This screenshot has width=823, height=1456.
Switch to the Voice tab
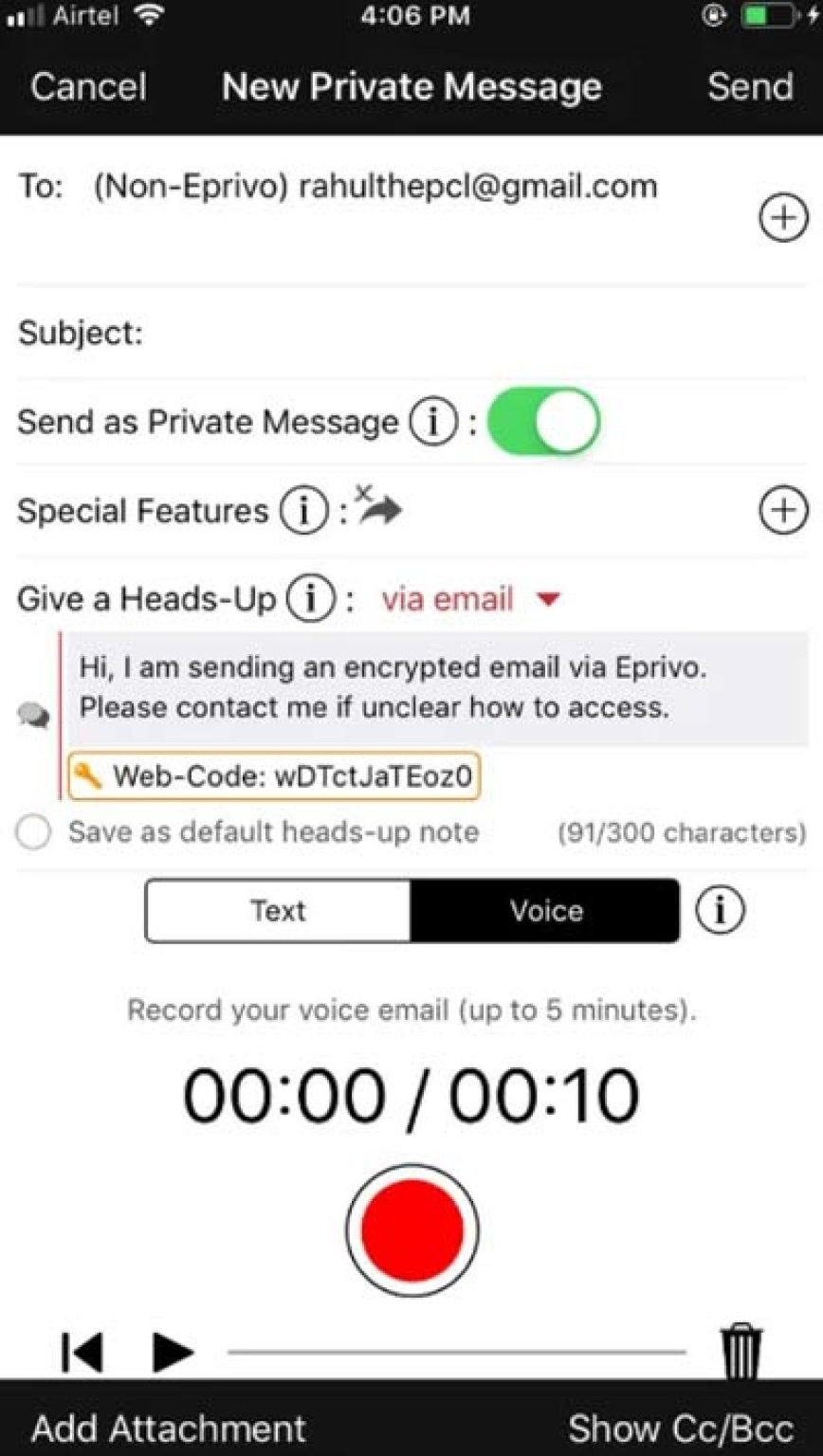[x=545, y=911]
